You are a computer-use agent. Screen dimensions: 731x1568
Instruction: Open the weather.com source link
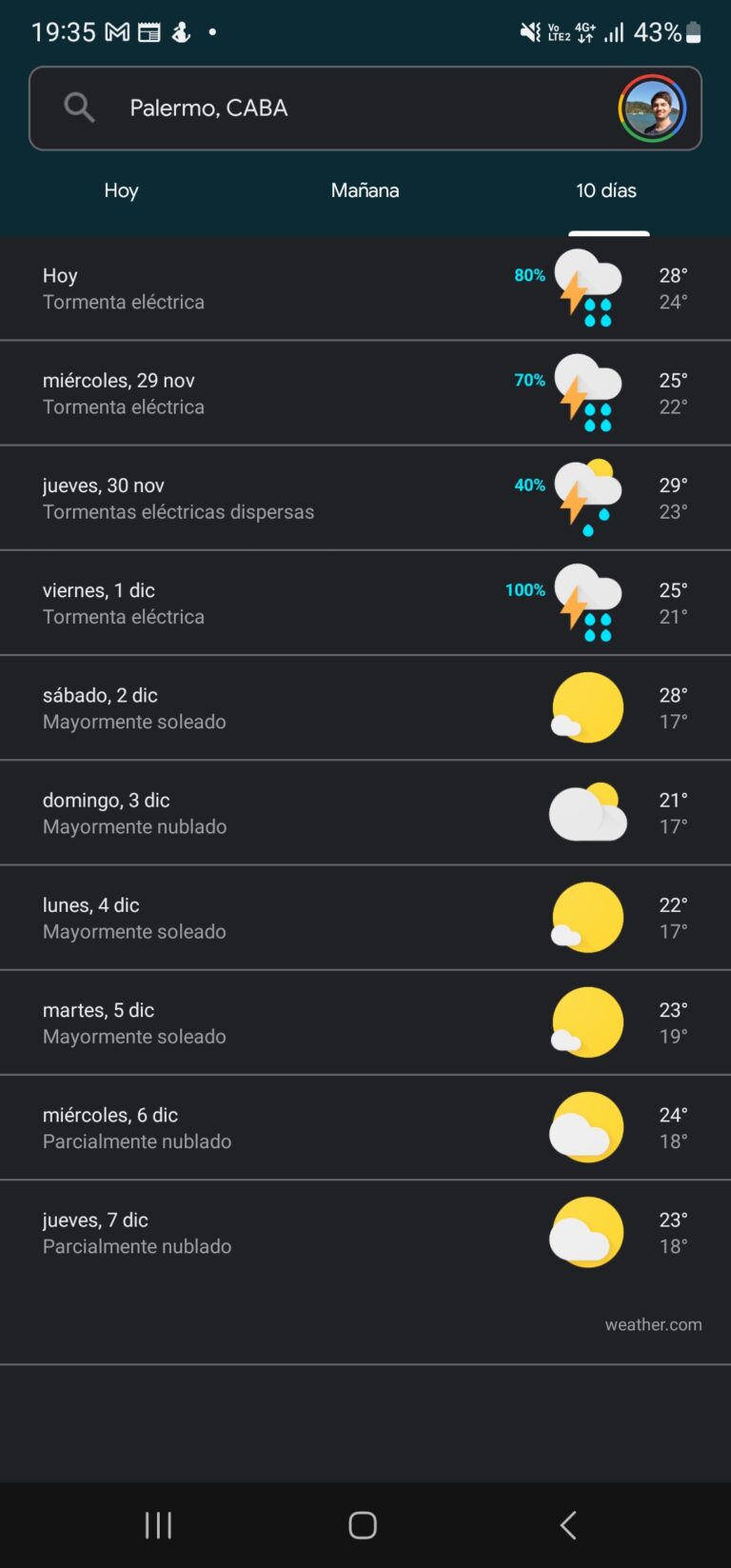653,1324
